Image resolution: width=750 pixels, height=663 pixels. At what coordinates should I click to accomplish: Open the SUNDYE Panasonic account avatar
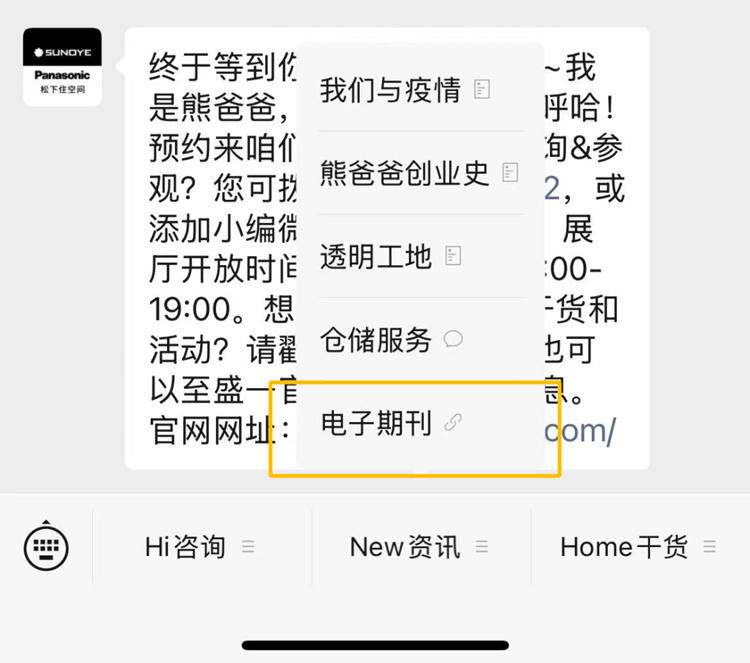pyautogui.click(x=62, y=67)
